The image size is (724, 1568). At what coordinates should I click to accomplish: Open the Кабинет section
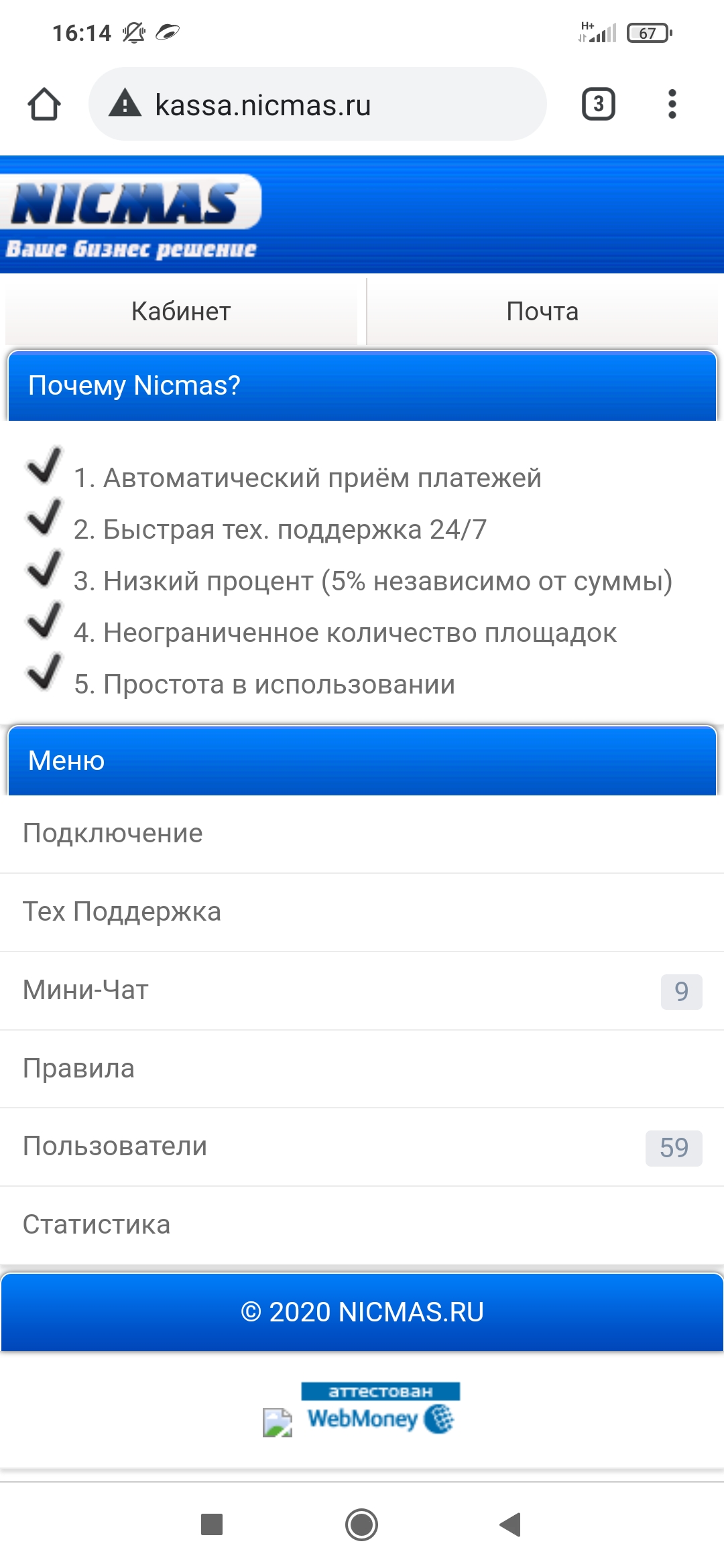pos(181,312)
